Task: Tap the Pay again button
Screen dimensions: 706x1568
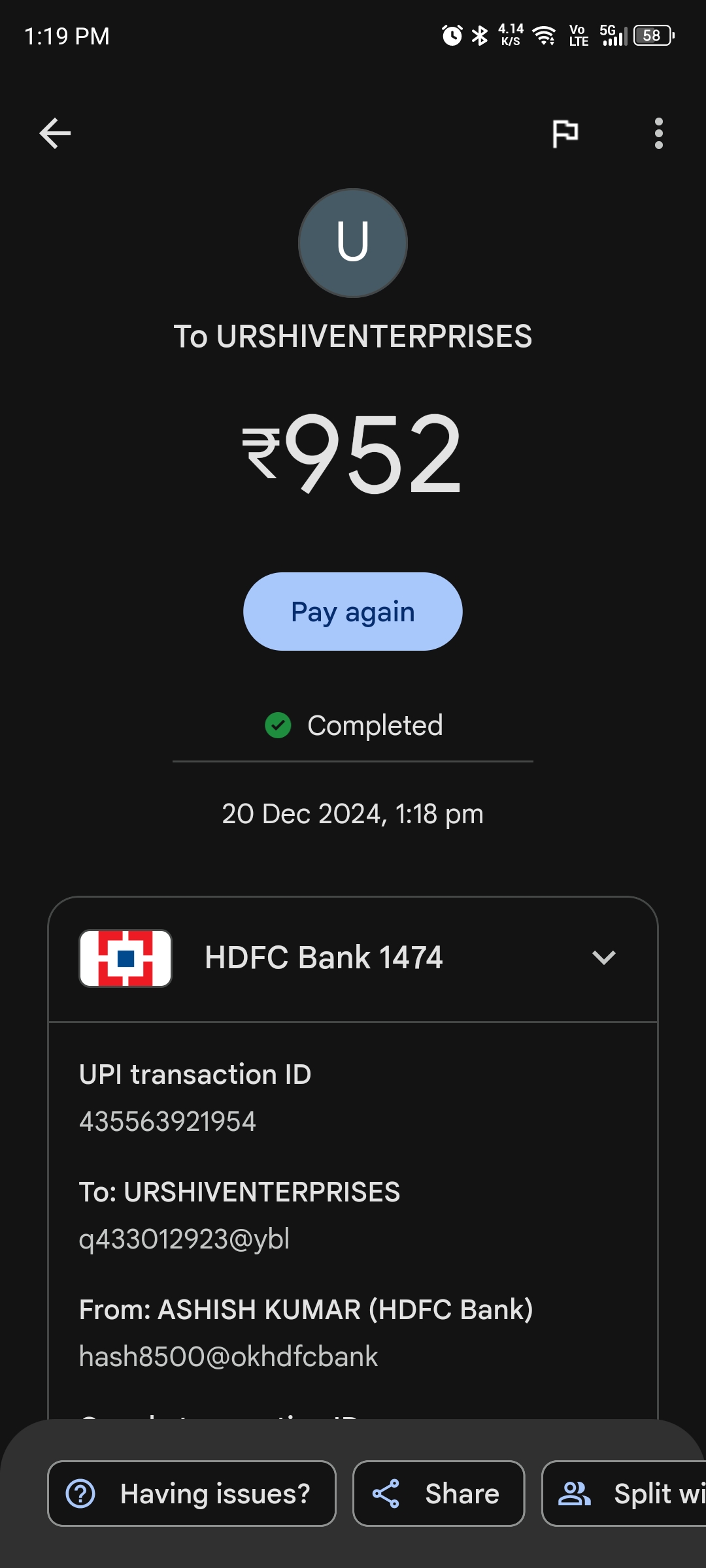Action: pyautogui.click(x=353, y=612)
